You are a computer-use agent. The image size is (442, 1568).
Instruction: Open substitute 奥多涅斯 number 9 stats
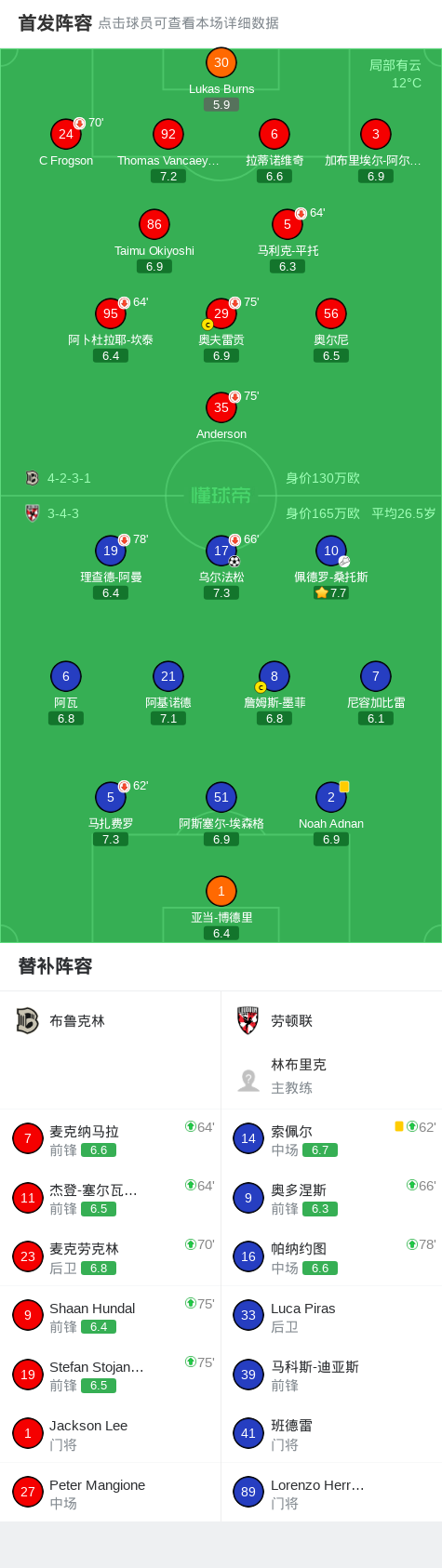331,1198
